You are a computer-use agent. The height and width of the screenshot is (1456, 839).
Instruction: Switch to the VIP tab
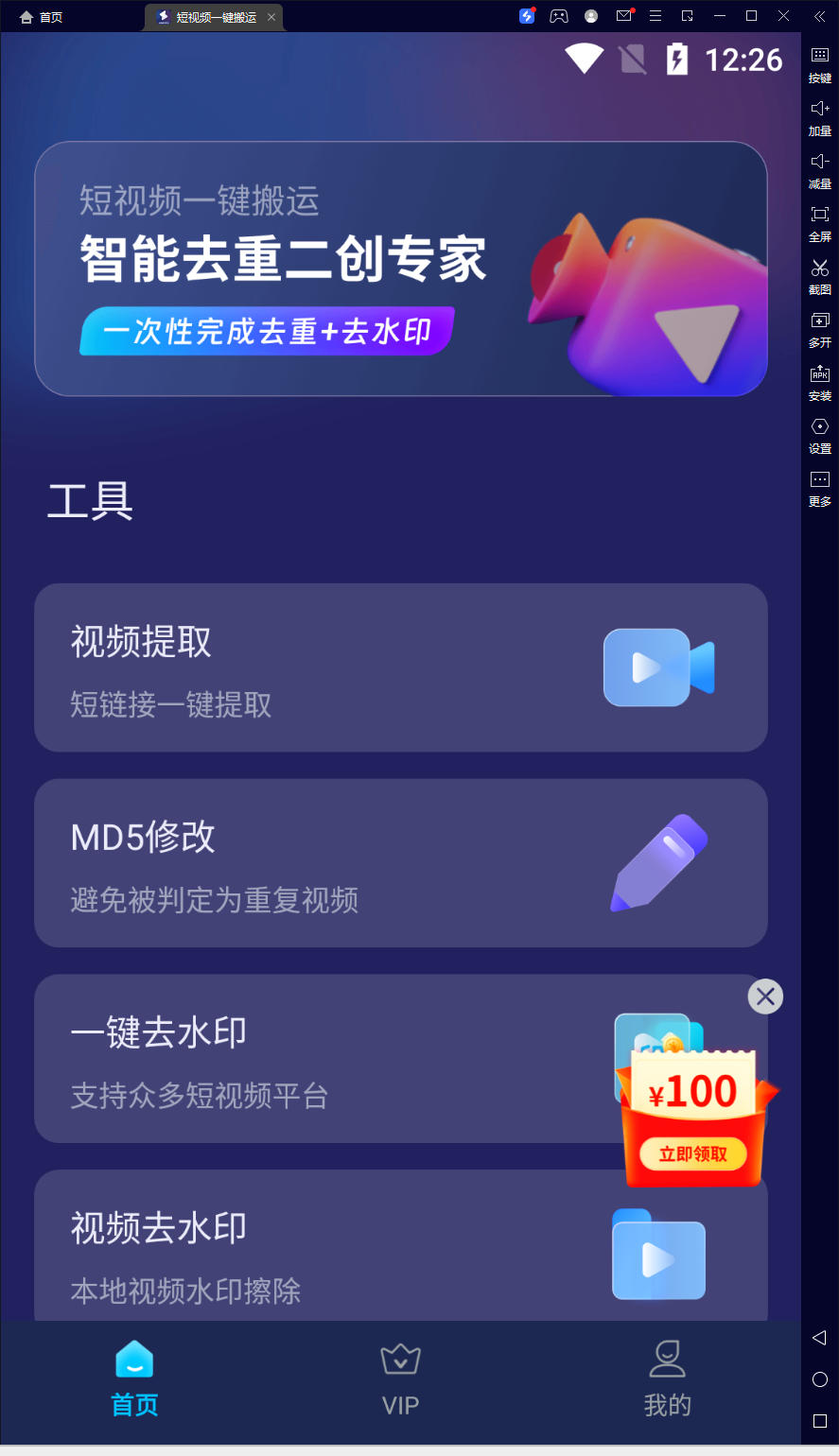pyautogui.click(x=400, y=1378)
